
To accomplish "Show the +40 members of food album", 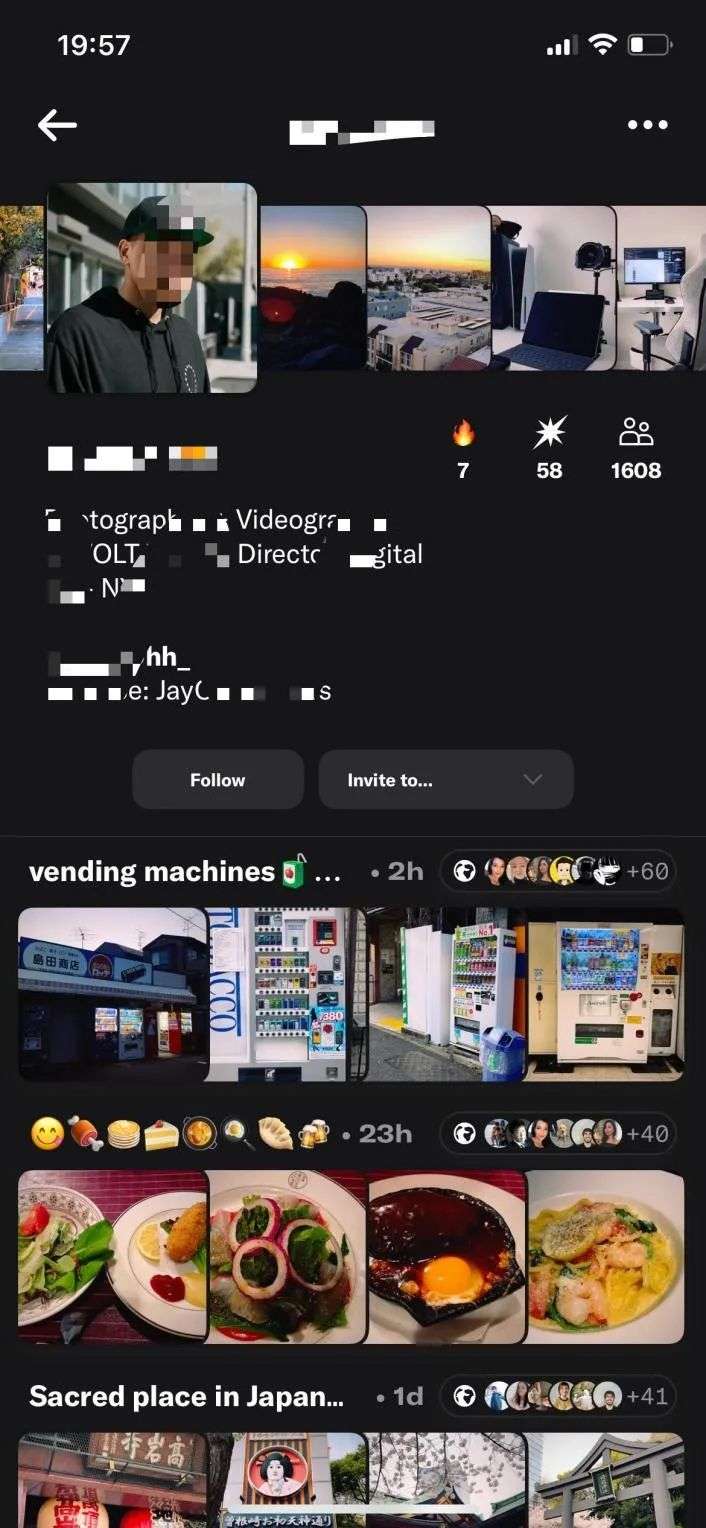I will click(558, 1133).
